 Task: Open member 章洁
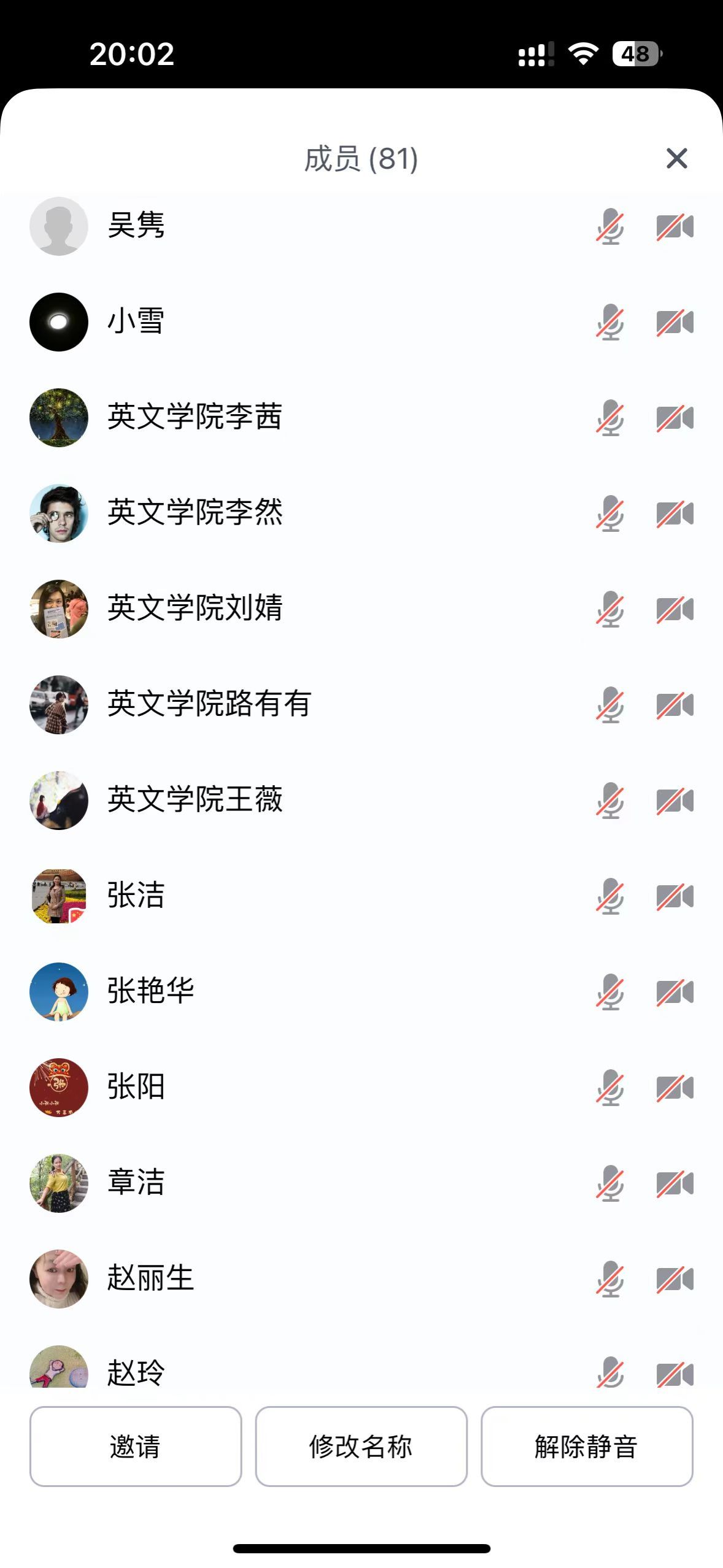point(136,1183)
